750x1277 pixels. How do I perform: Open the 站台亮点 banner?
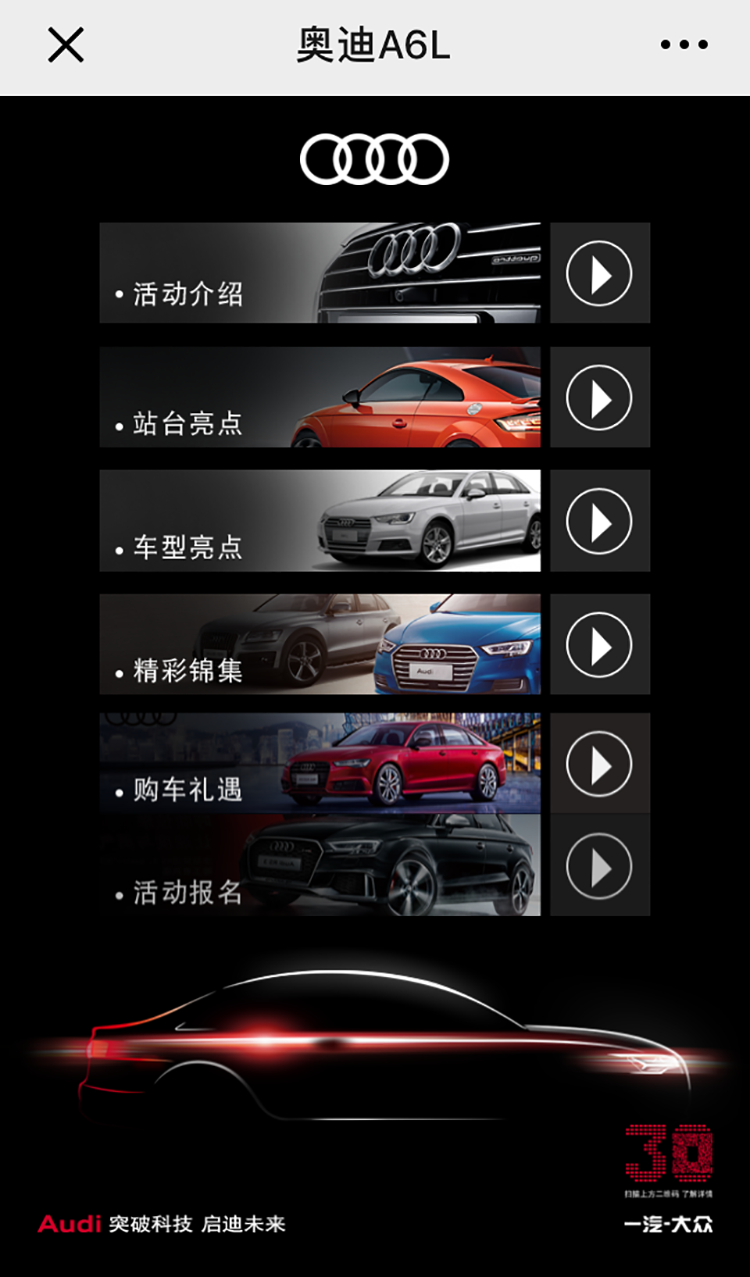(320, 397)
